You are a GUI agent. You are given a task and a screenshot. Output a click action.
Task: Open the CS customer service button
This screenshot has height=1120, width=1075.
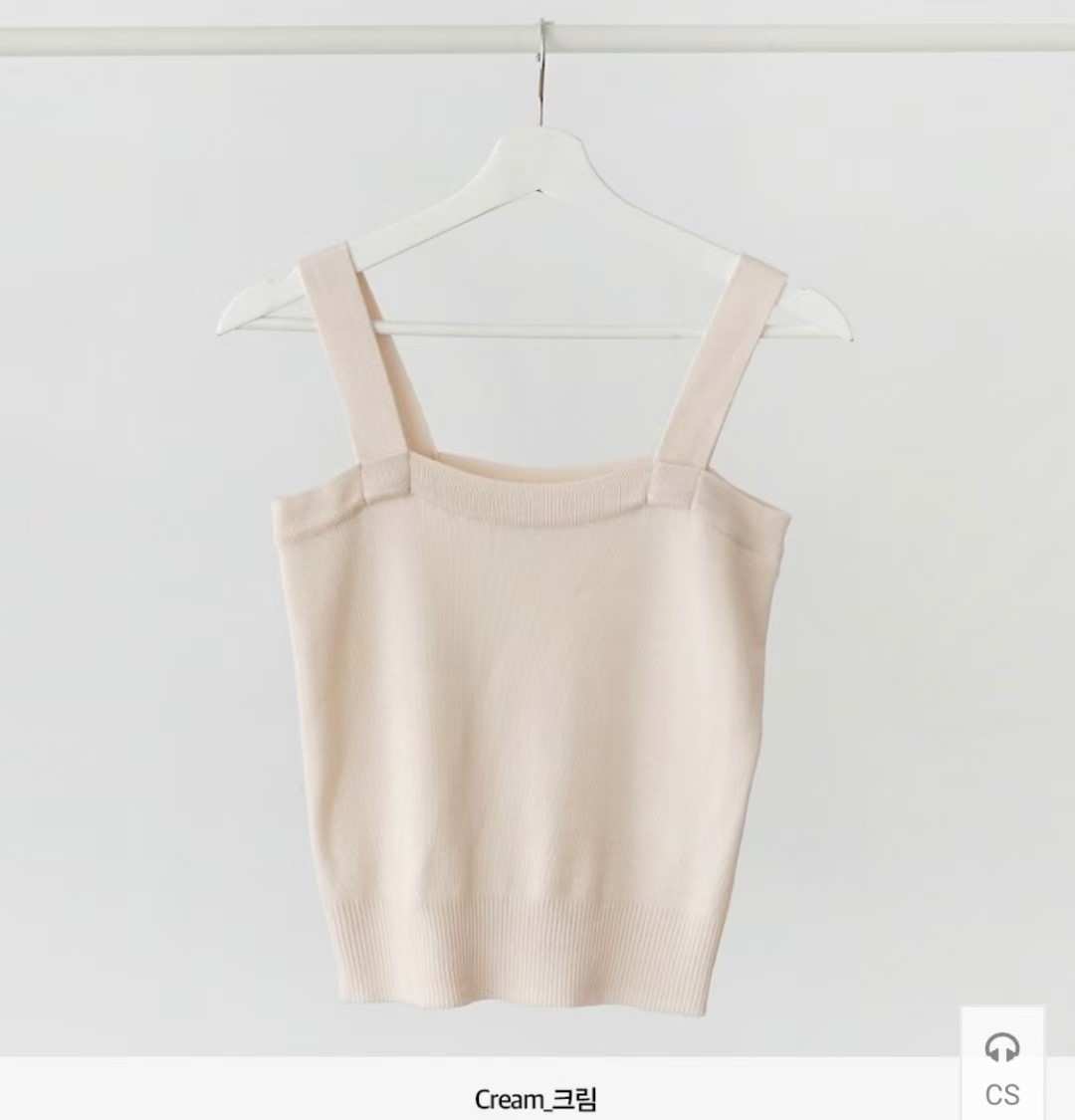1002,1068
